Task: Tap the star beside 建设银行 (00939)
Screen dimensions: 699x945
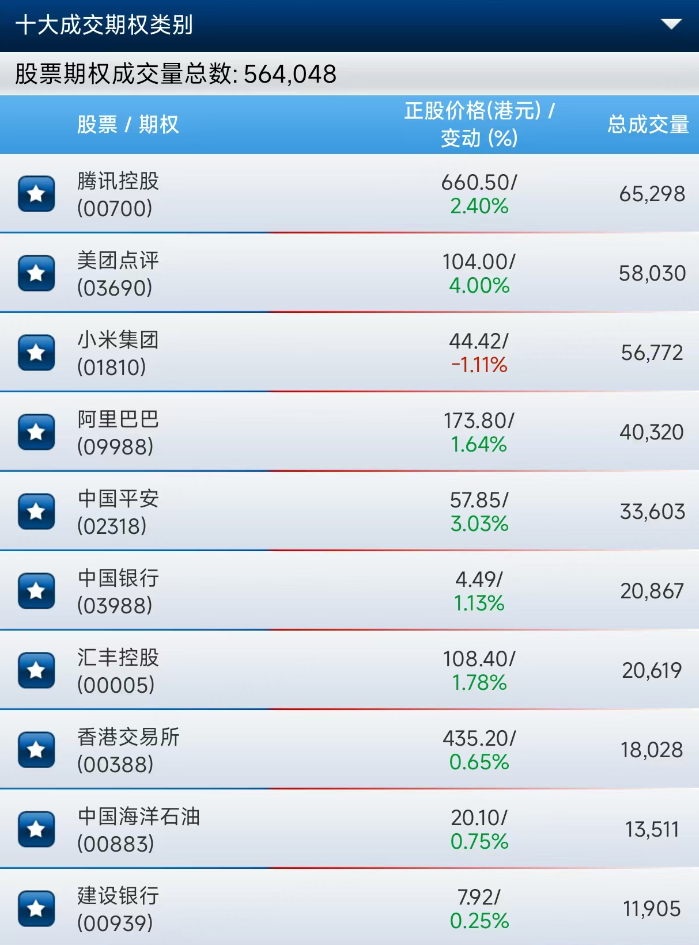Action: pos(37,908)
